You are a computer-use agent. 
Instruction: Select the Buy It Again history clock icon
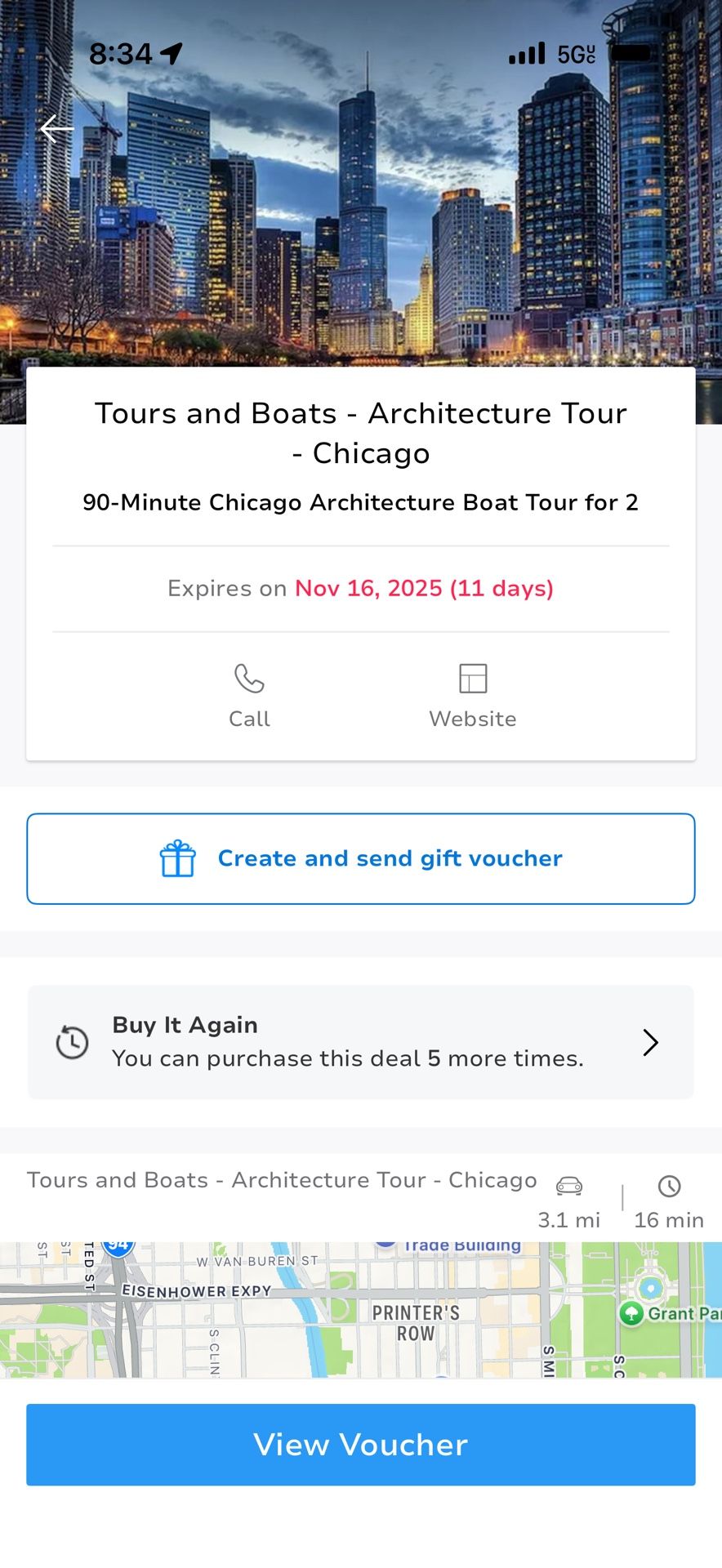point(72,1042)
